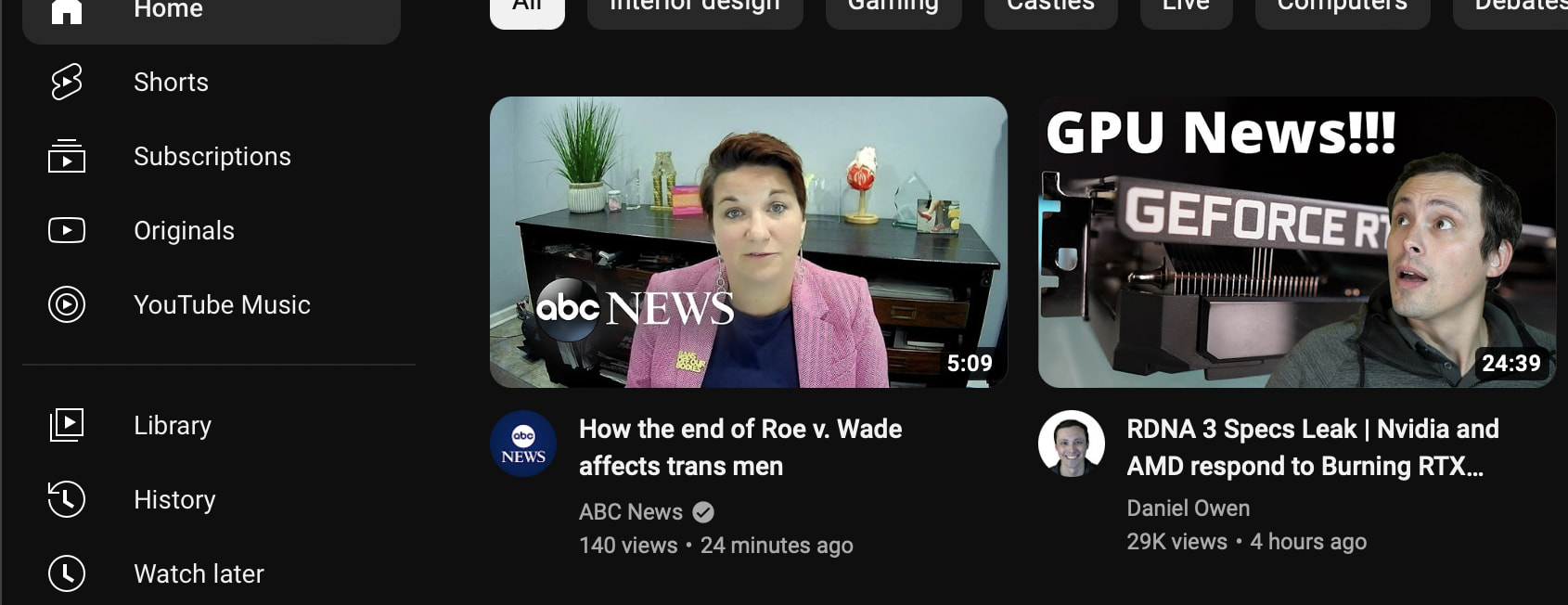Play the ABC News Roe v. Wade video

(x=748, y=241)
